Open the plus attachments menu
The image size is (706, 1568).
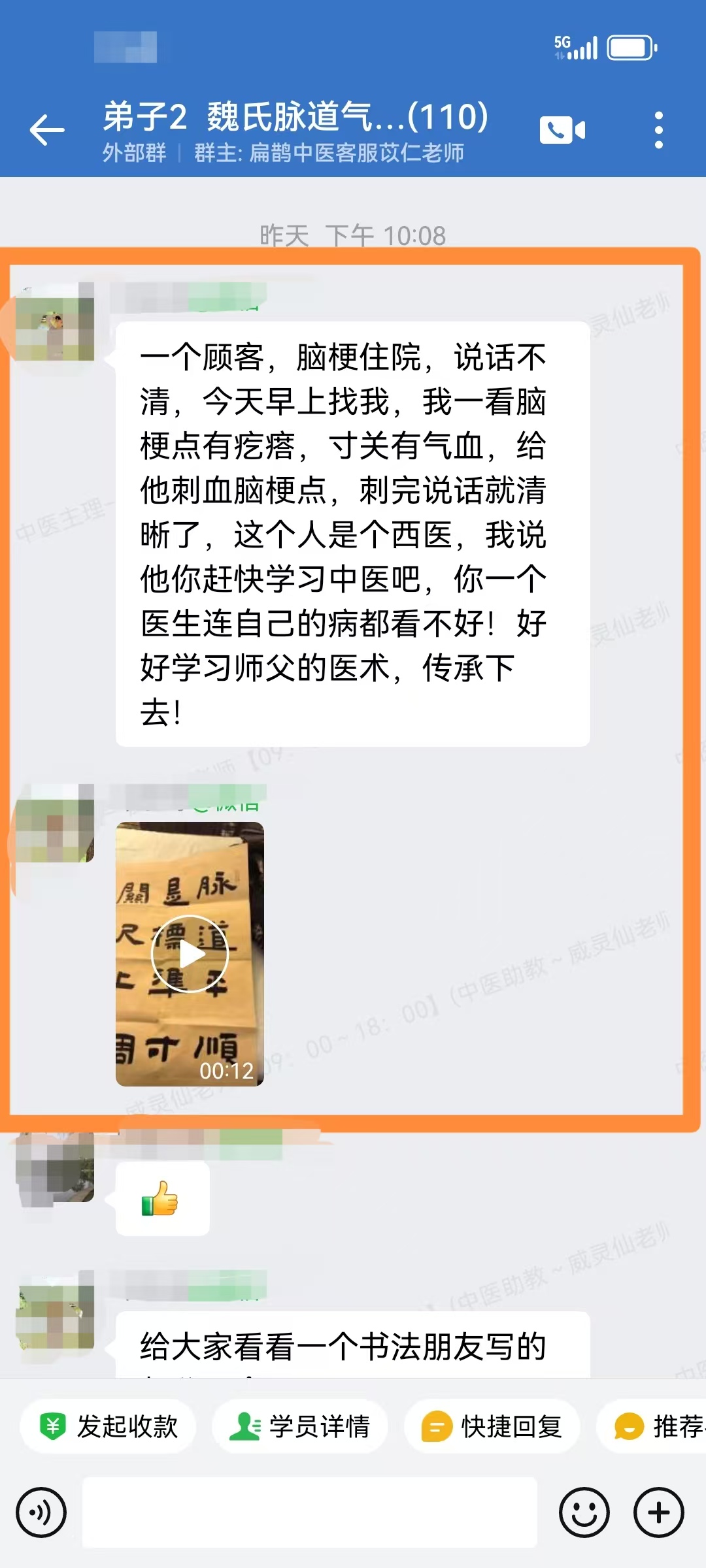(x=658, y=1512)
